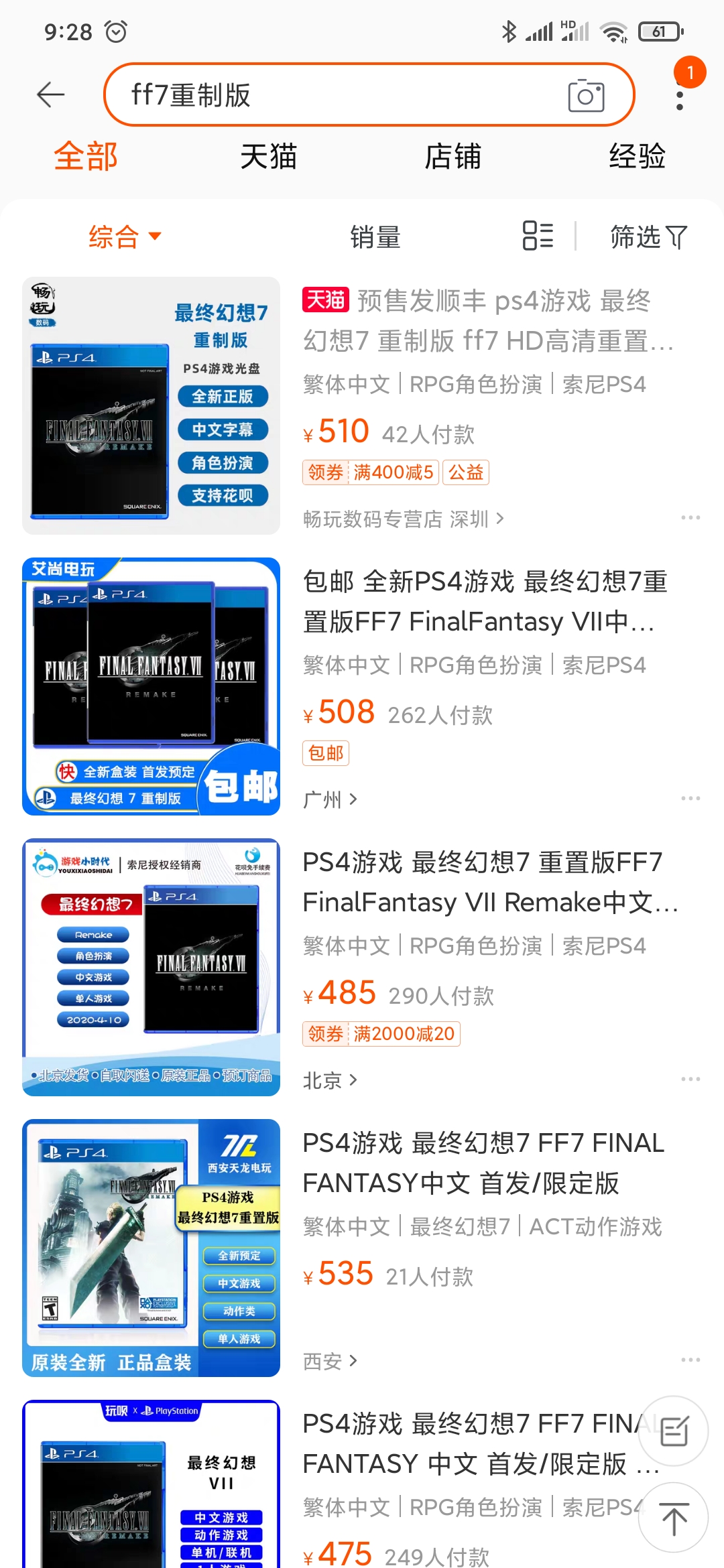Tap the floating feedback edit button

[x=673, y=1432]
